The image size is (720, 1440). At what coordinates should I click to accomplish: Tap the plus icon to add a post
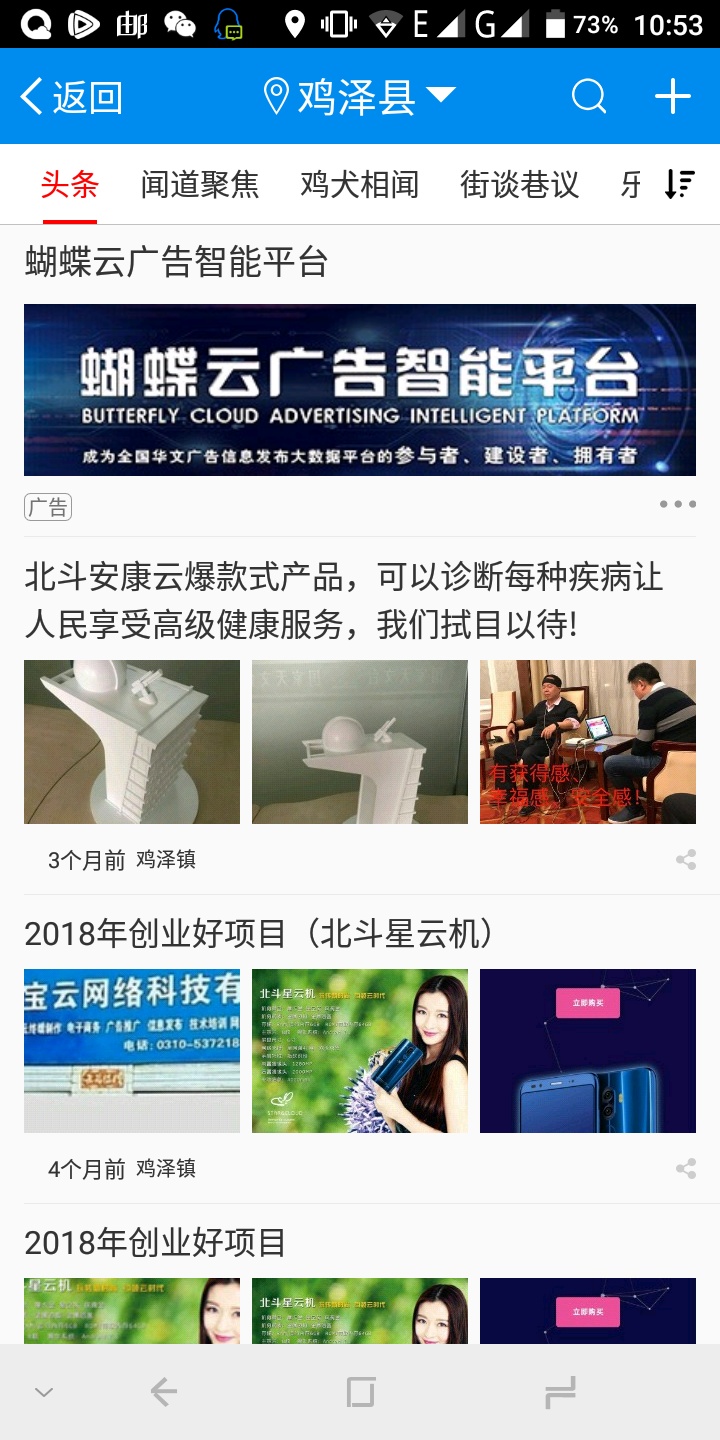(673, 97)
